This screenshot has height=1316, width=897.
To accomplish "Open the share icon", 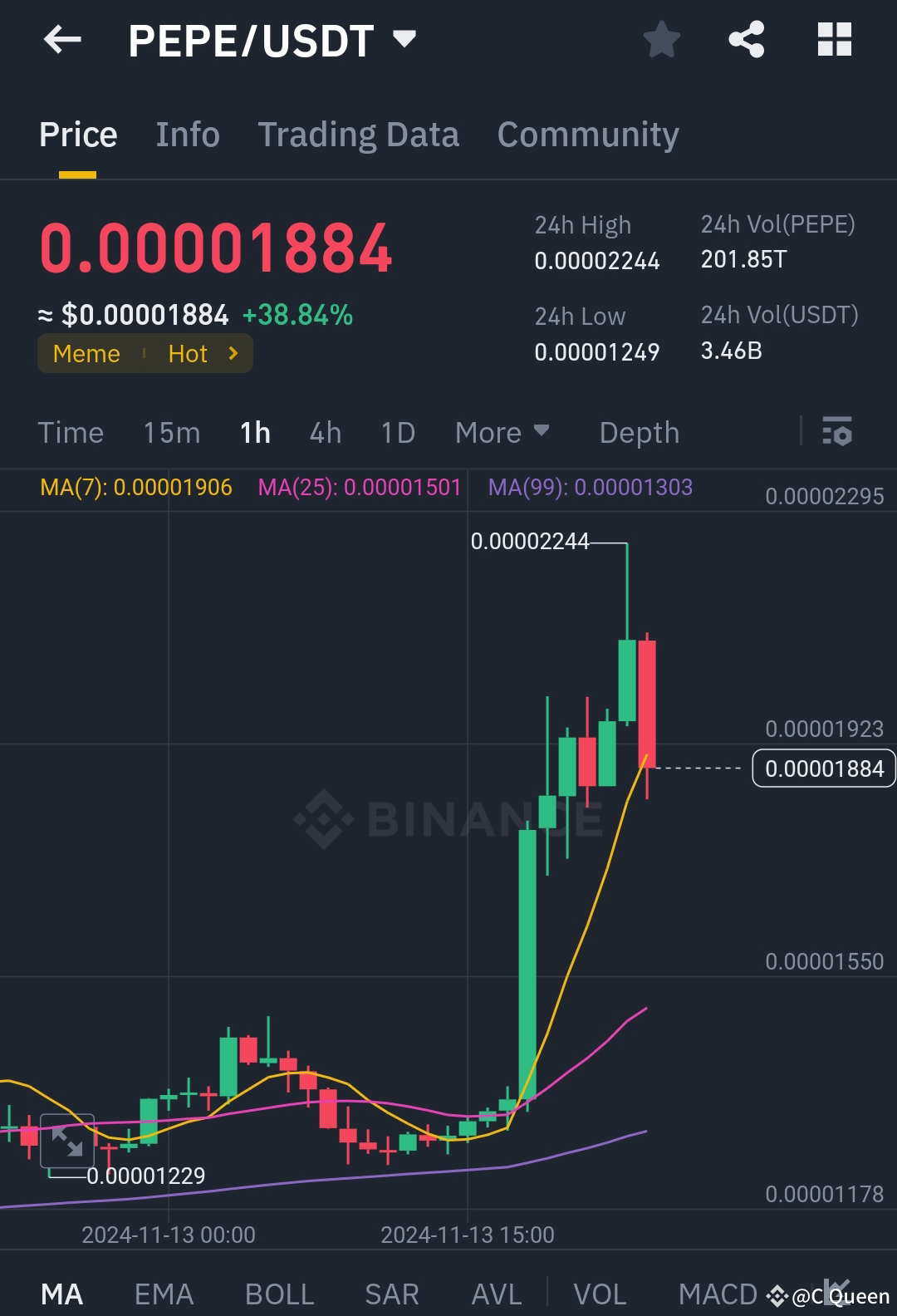I will click(746, 39).
